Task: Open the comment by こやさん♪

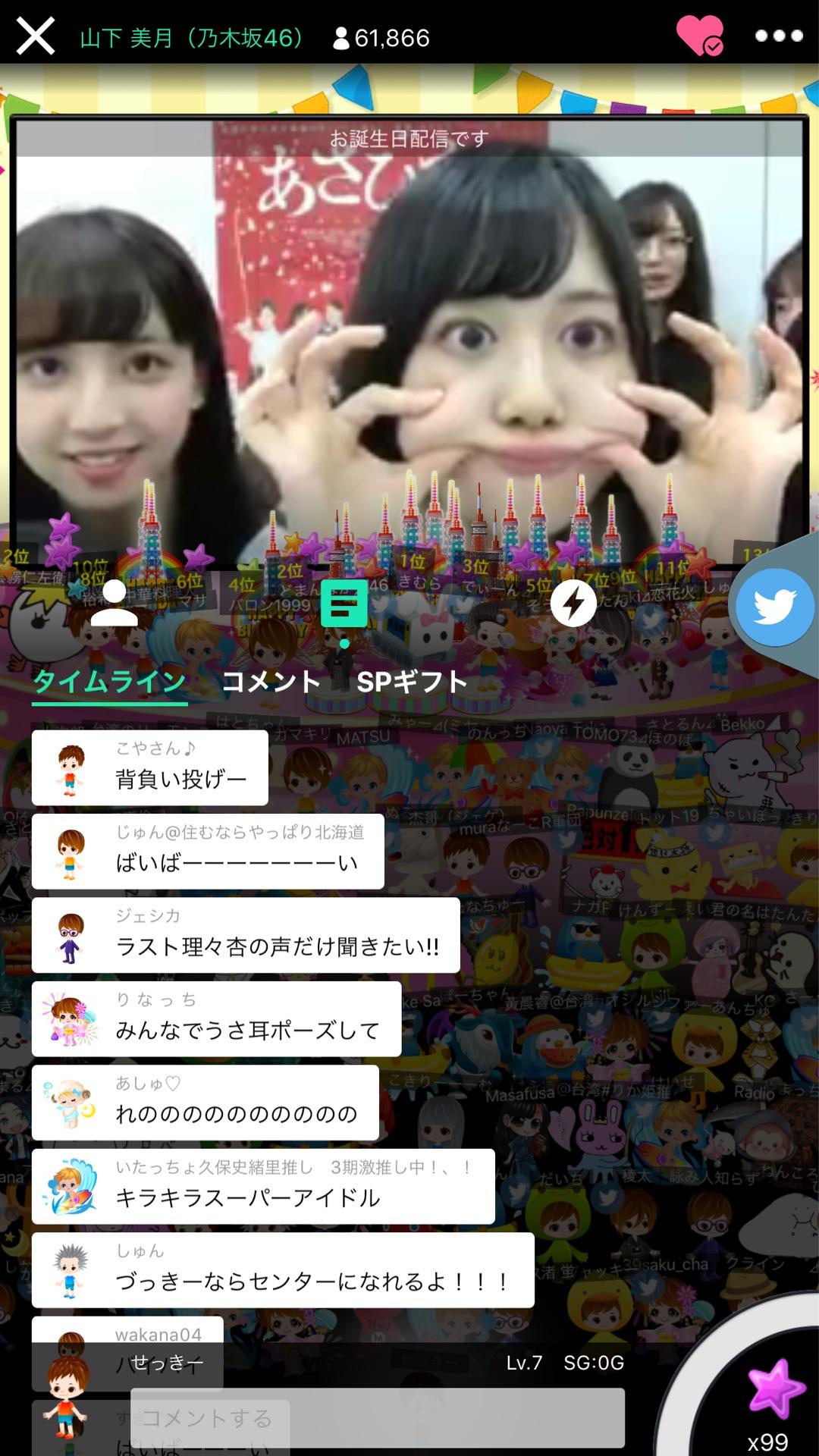Action: coord(150,767)
